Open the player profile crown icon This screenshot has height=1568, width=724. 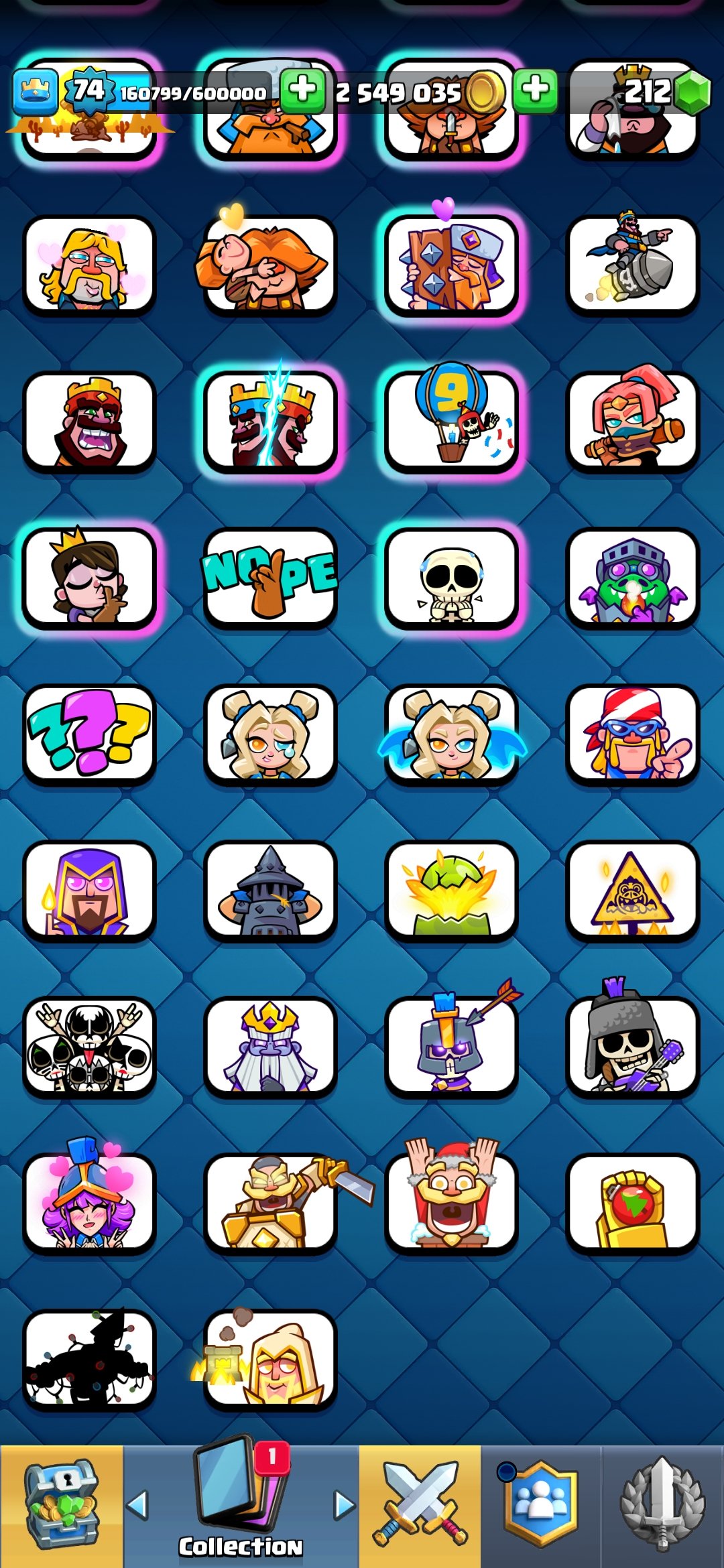(35, 90)
